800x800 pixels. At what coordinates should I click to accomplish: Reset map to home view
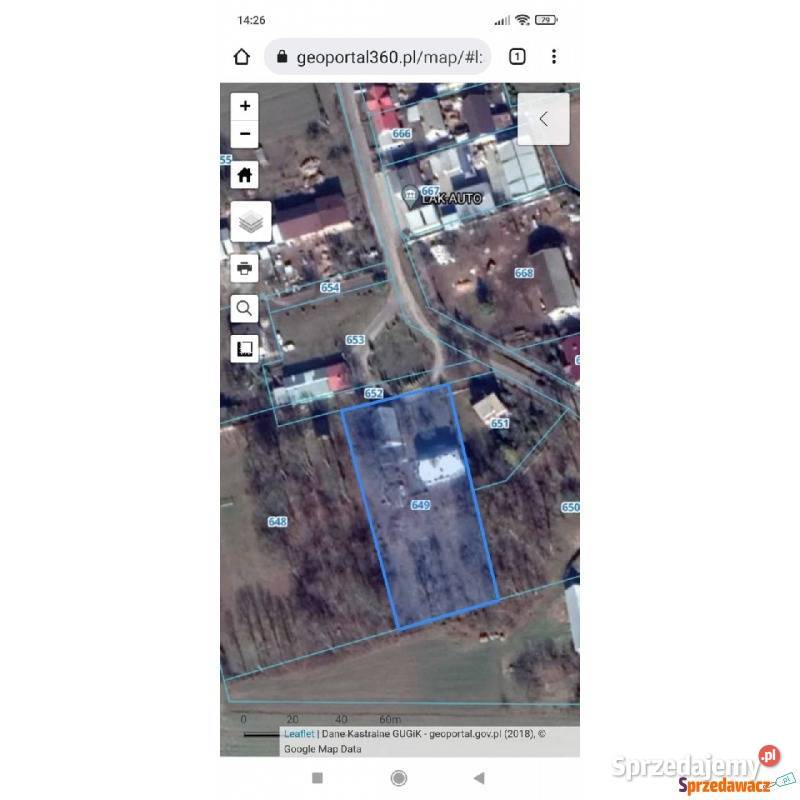tap(245, 175)
